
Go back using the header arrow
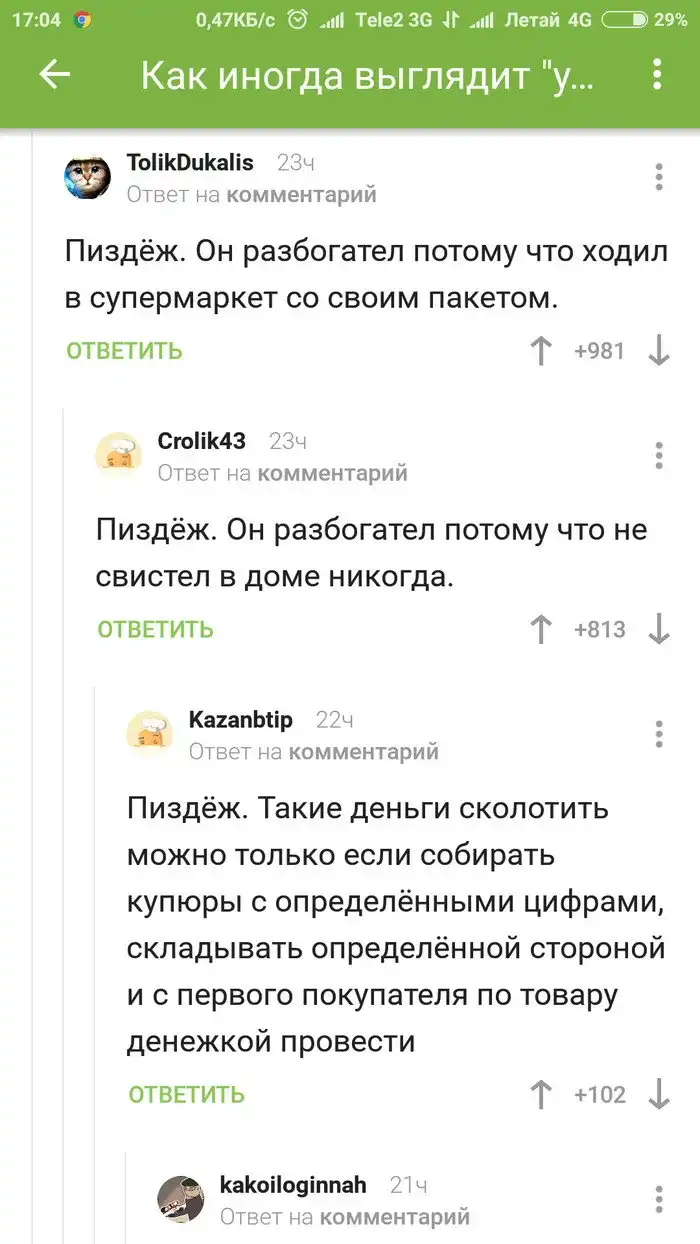[x=54, y=75]
